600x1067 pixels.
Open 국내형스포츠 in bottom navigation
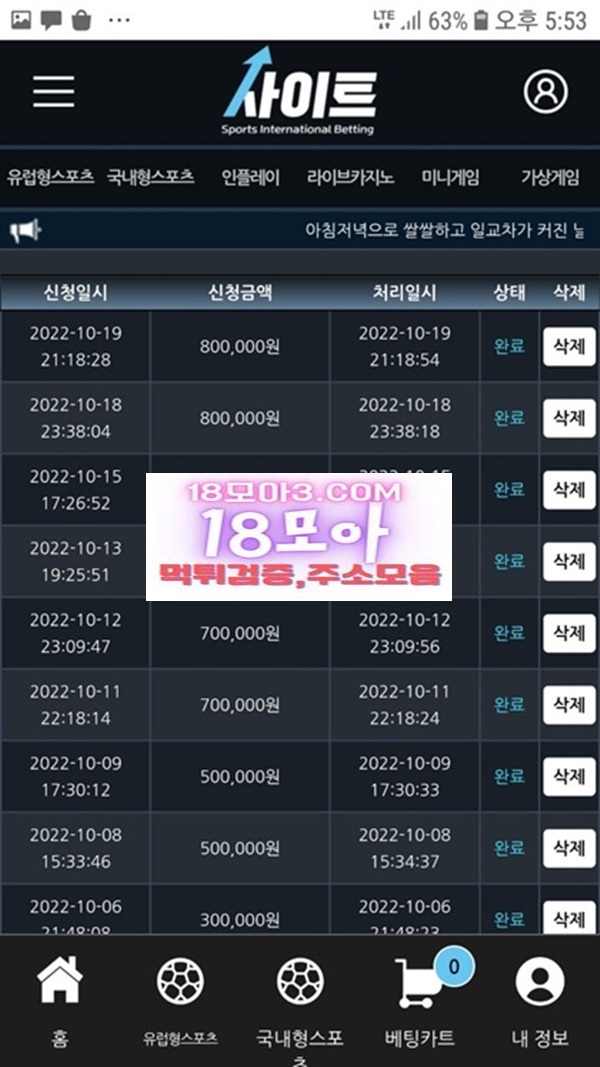300,1000
